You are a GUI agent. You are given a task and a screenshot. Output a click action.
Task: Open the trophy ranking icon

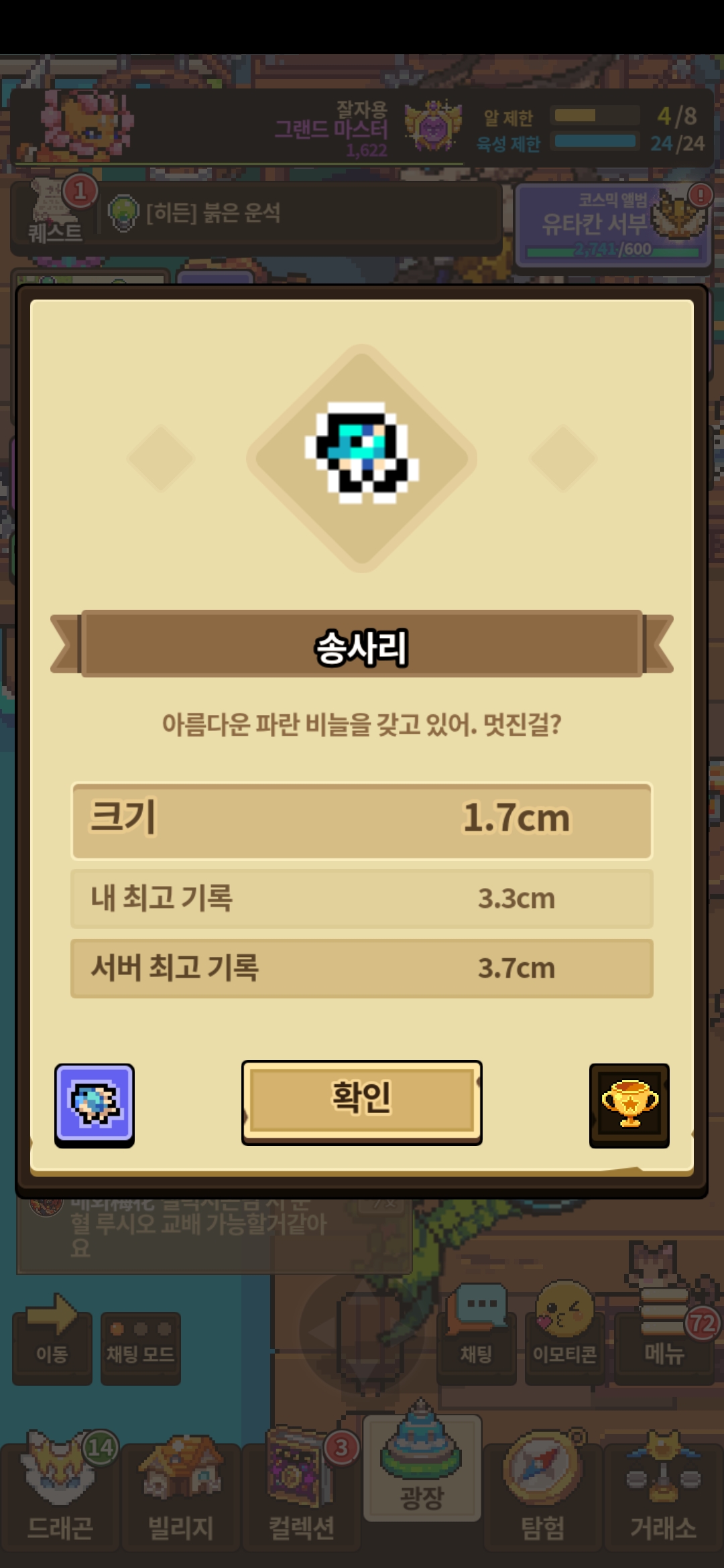(629, 1104)
